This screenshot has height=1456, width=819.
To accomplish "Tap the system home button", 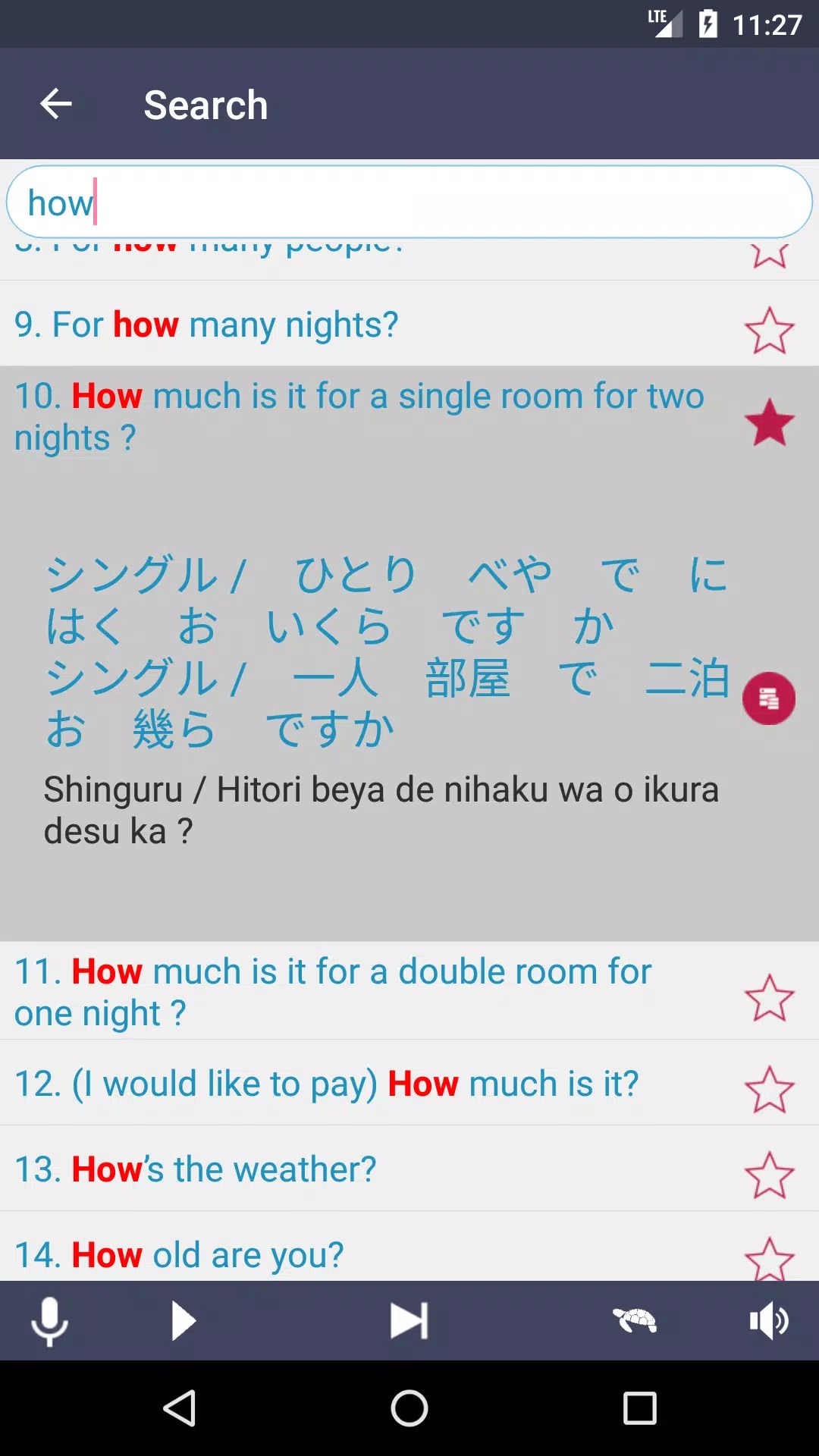I will coord(409,1408).
